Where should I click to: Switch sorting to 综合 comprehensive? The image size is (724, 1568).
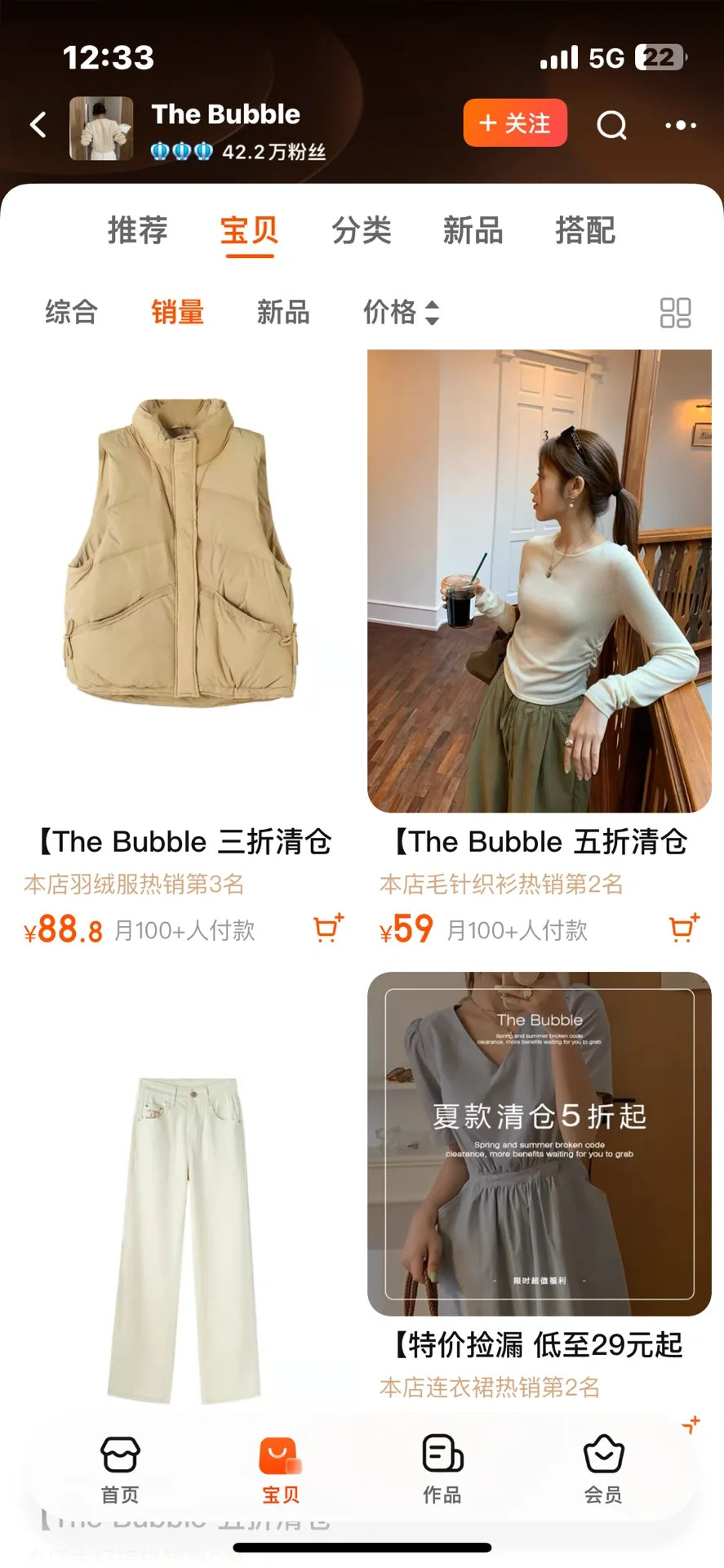point(70,312)
